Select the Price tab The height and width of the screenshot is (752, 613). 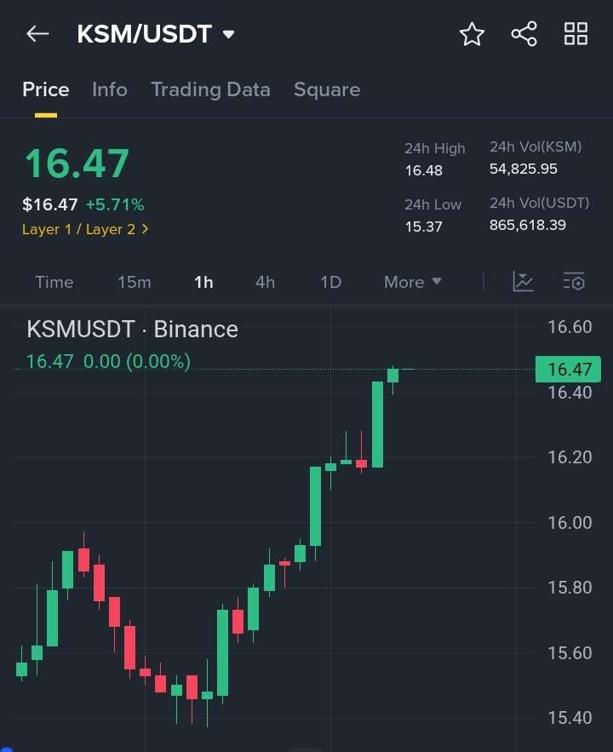46,89
